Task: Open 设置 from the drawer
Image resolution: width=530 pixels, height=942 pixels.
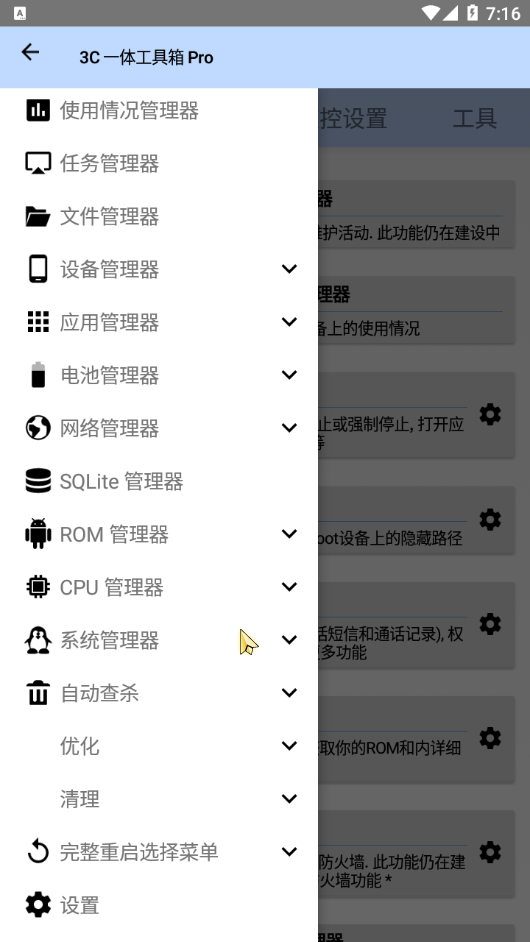Action: [x=159, y=905]
